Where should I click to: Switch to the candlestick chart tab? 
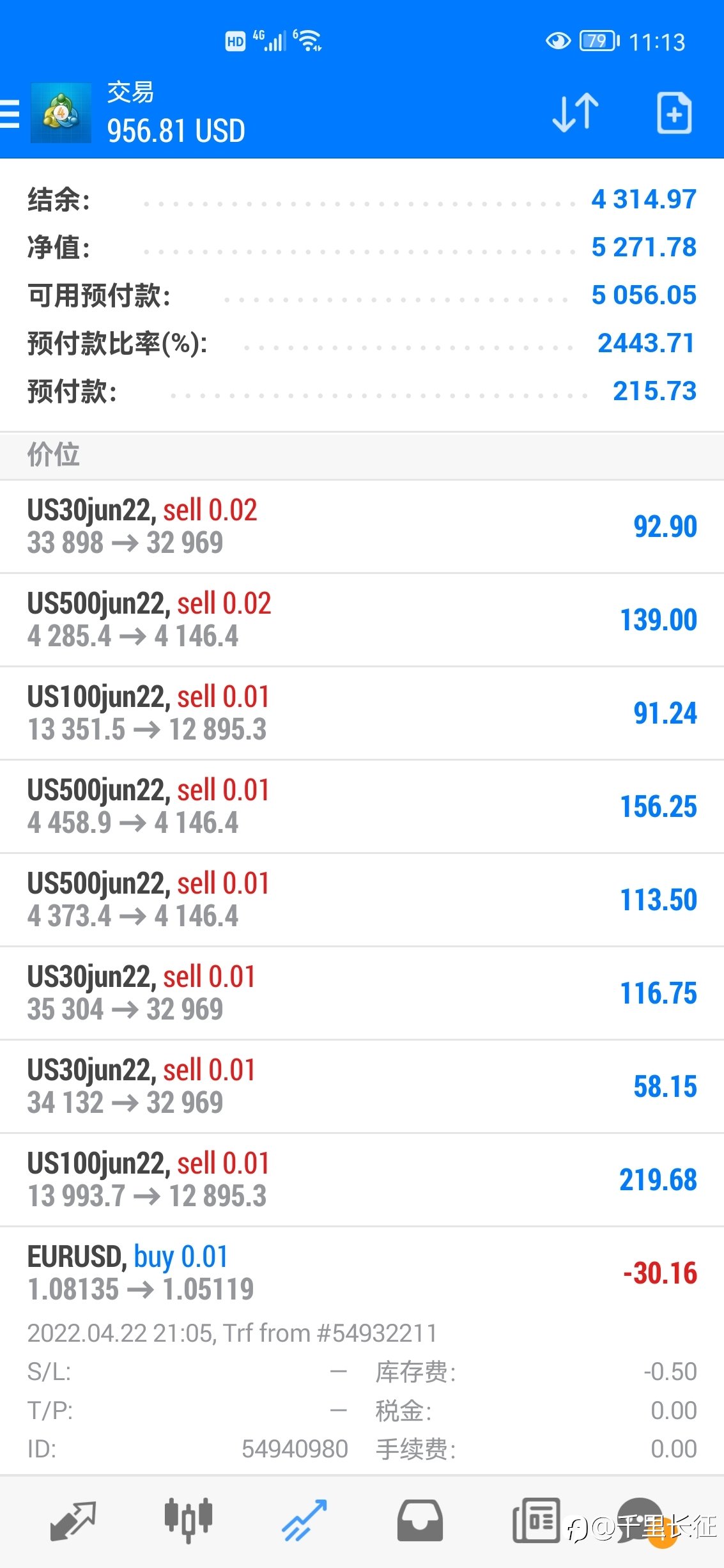pos(189,1521)
